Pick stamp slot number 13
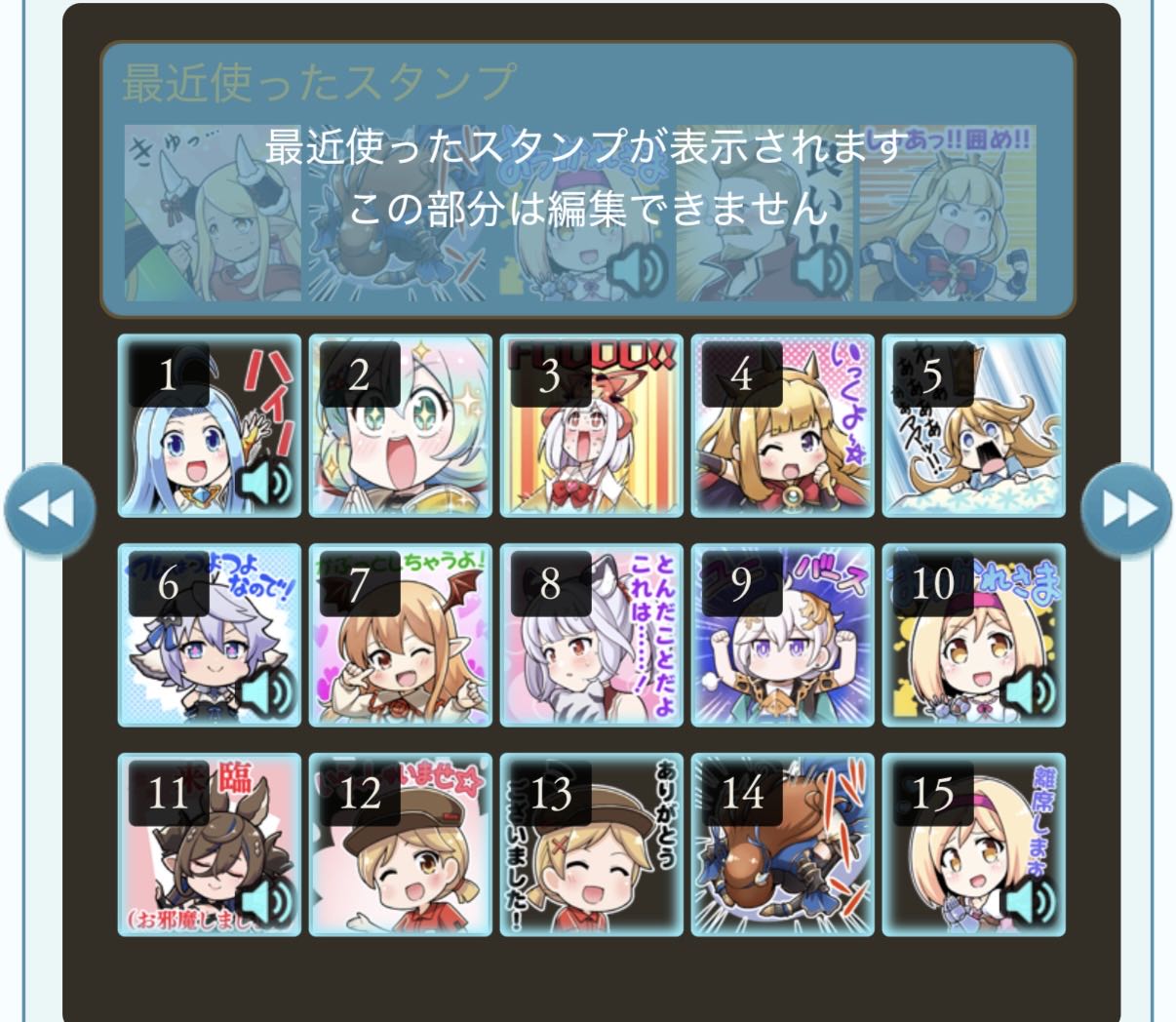This screenshot has width=1176, height=1022. tap(591, 845)
